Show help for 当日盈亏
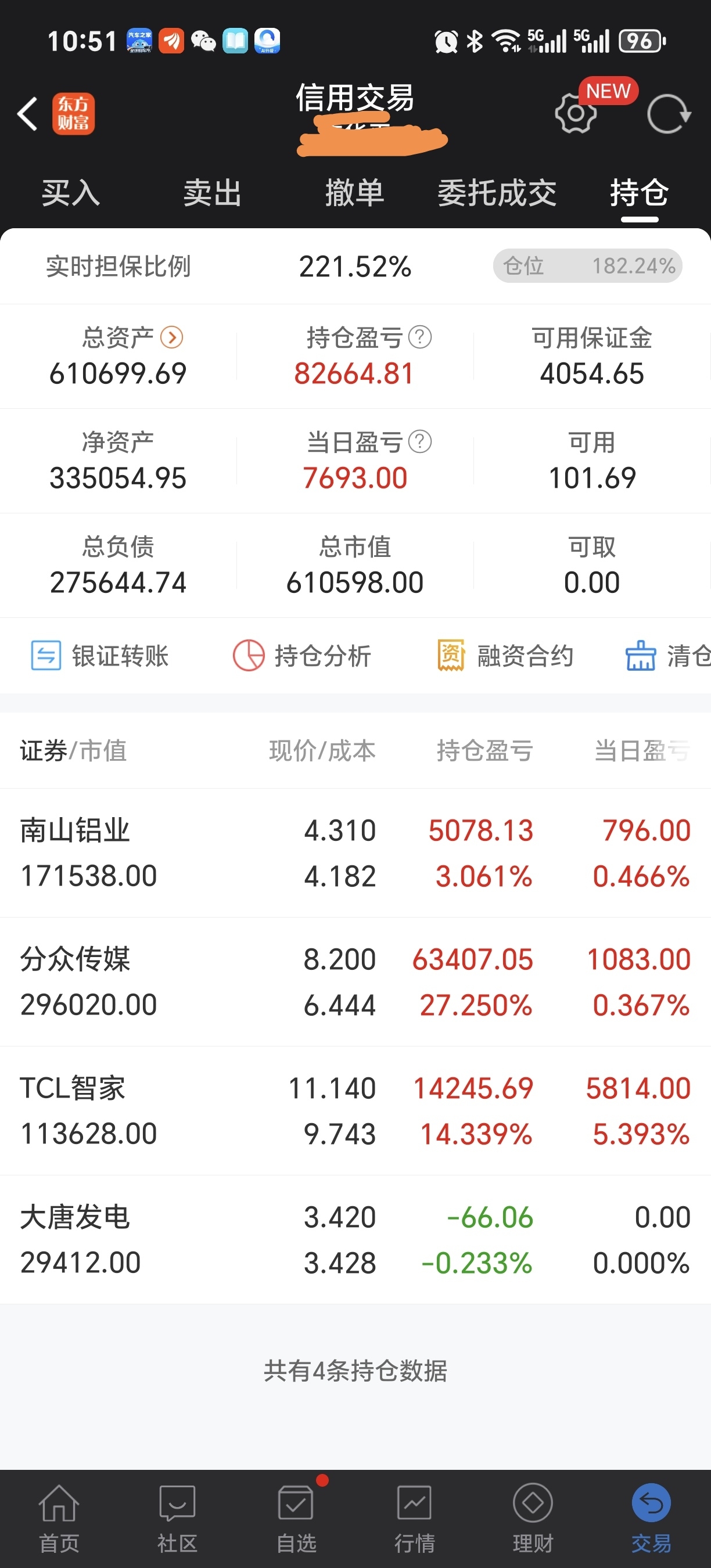Screen dimensions: 711x1568 coord(420,442)
